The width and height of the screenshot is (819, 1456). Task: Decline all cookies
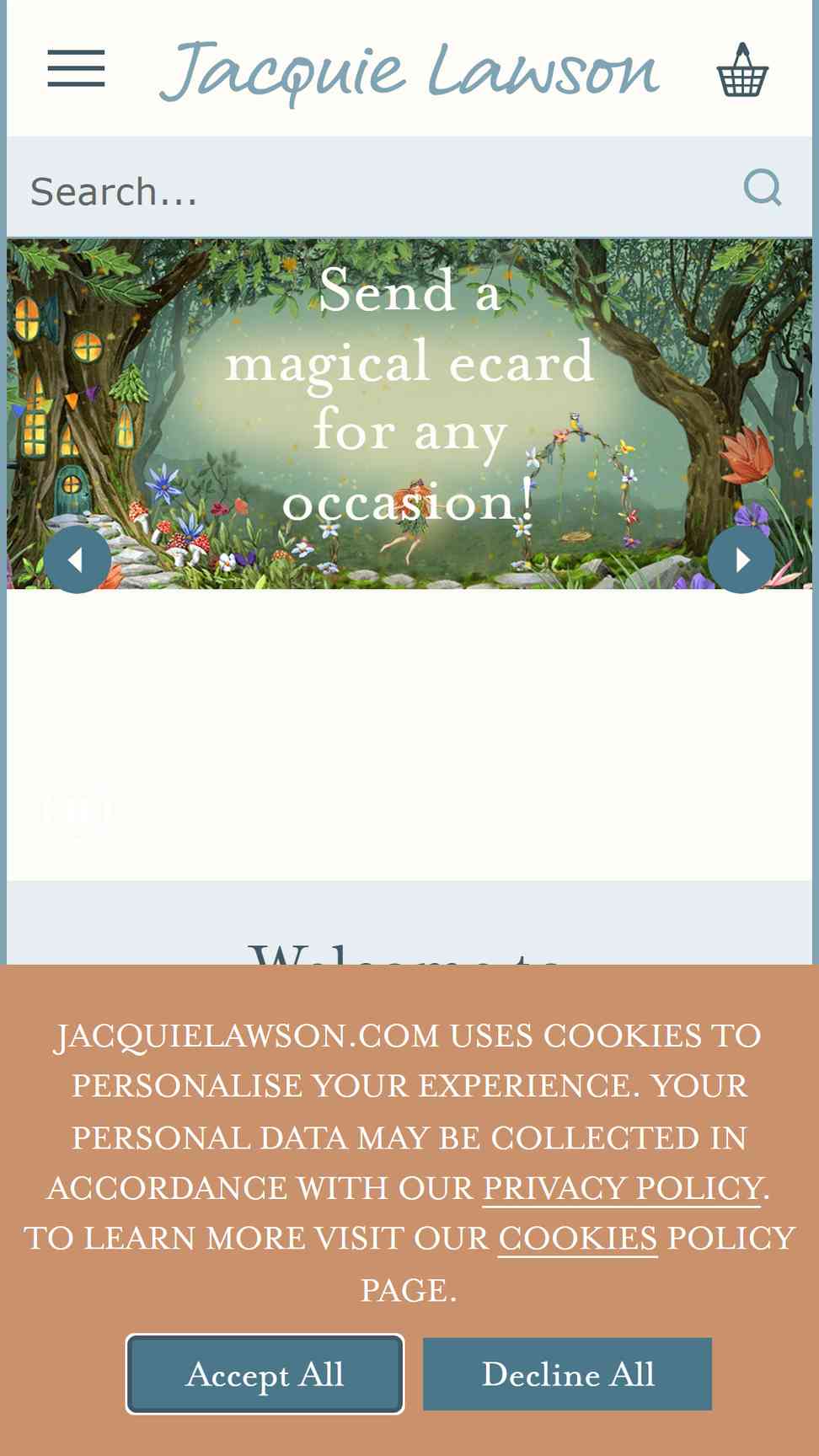pos(567,1373)
